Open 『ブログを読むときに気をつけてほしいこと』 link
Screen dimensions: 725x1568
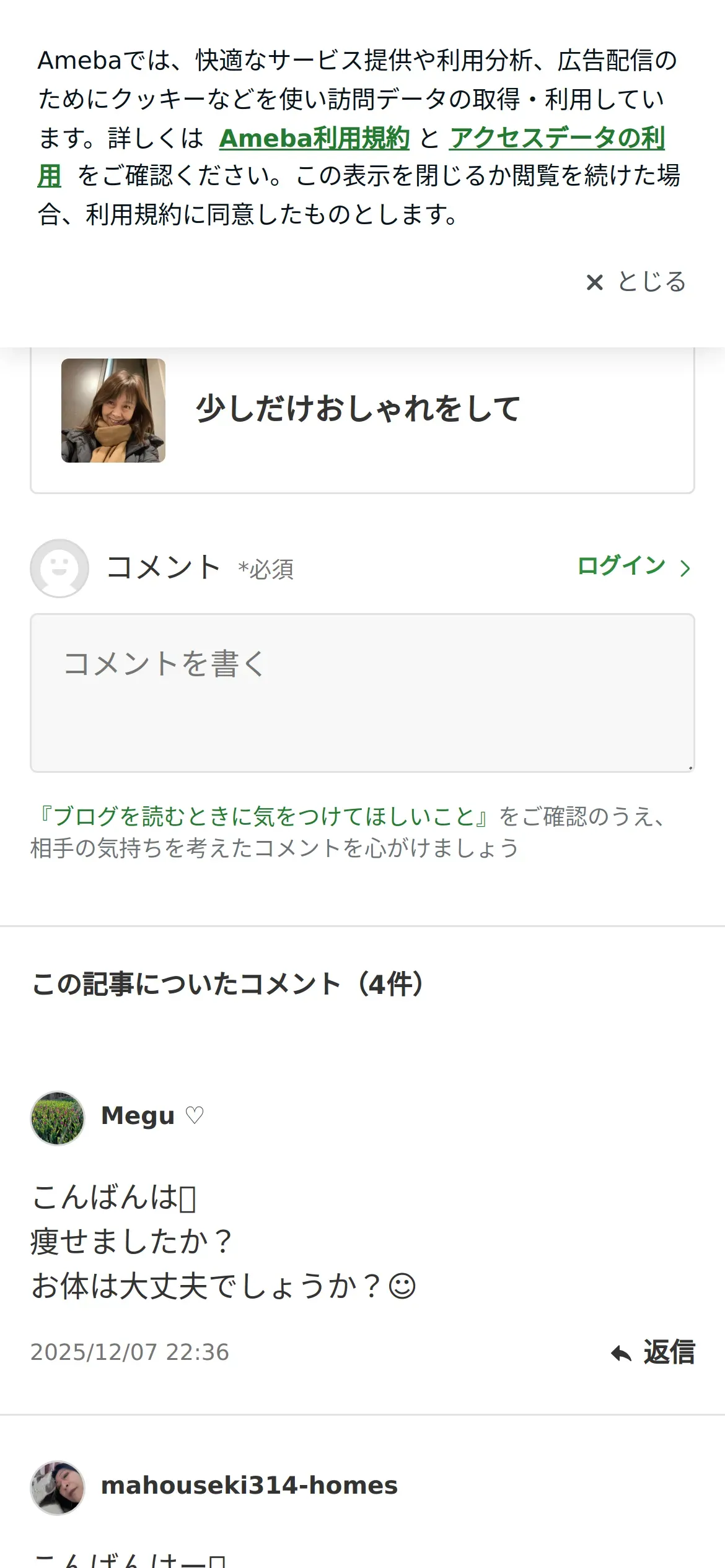(263, 816)
